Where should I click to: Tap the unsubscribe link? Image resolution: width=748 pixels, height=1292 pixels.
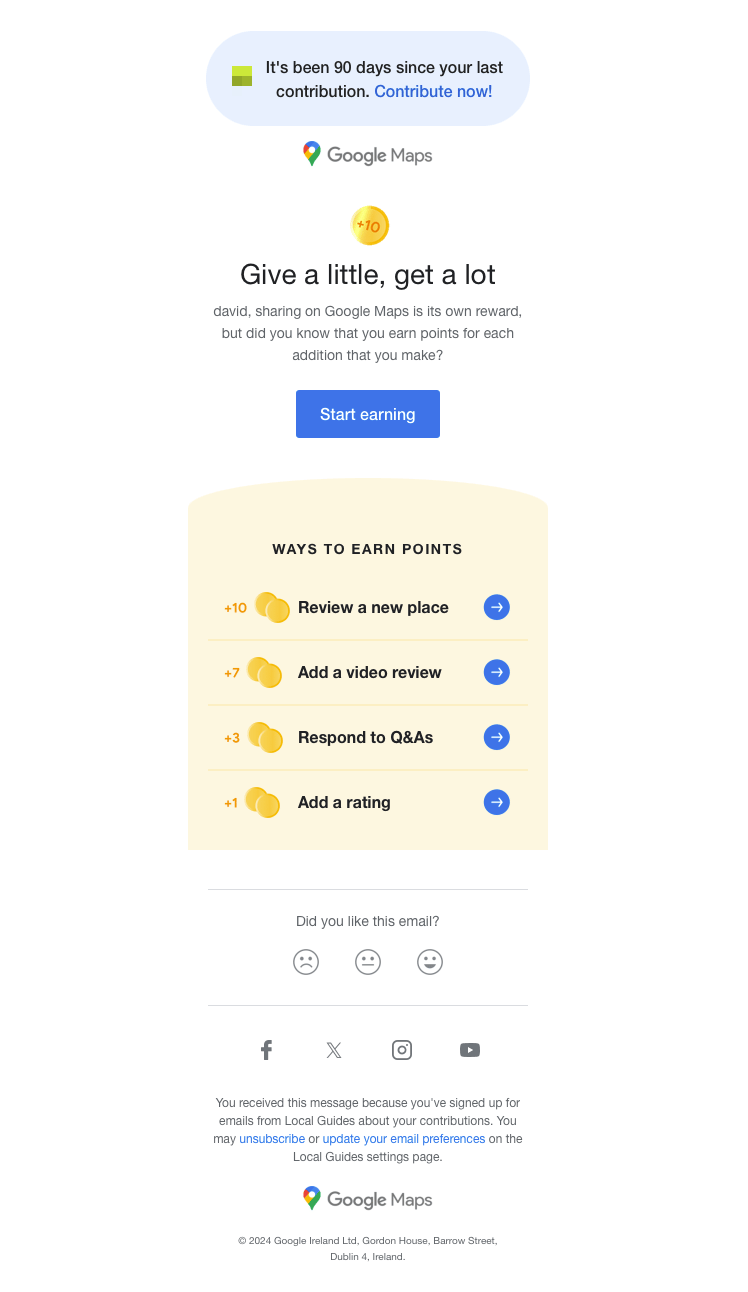272,1139
